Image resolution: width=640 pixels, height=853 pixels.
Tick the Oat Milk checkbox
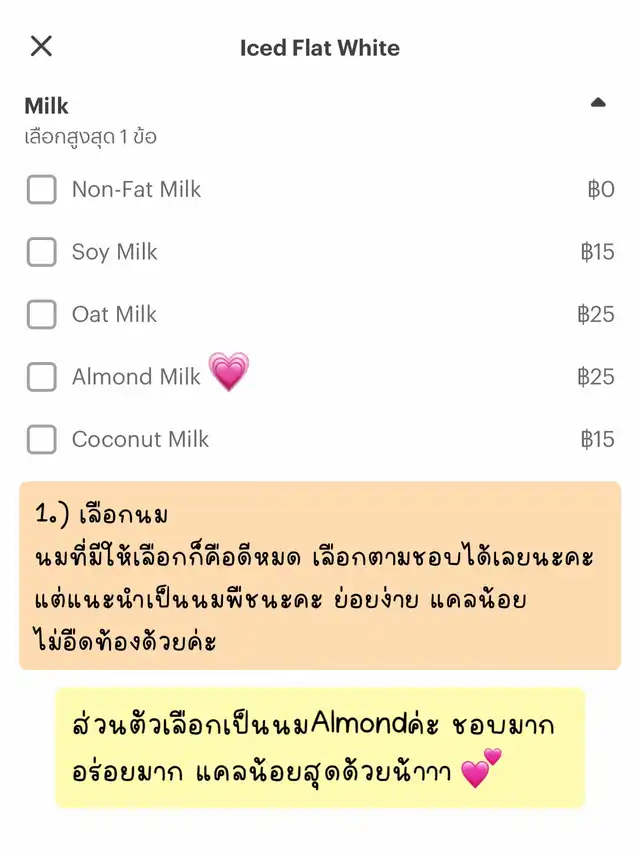coord(41,314)
